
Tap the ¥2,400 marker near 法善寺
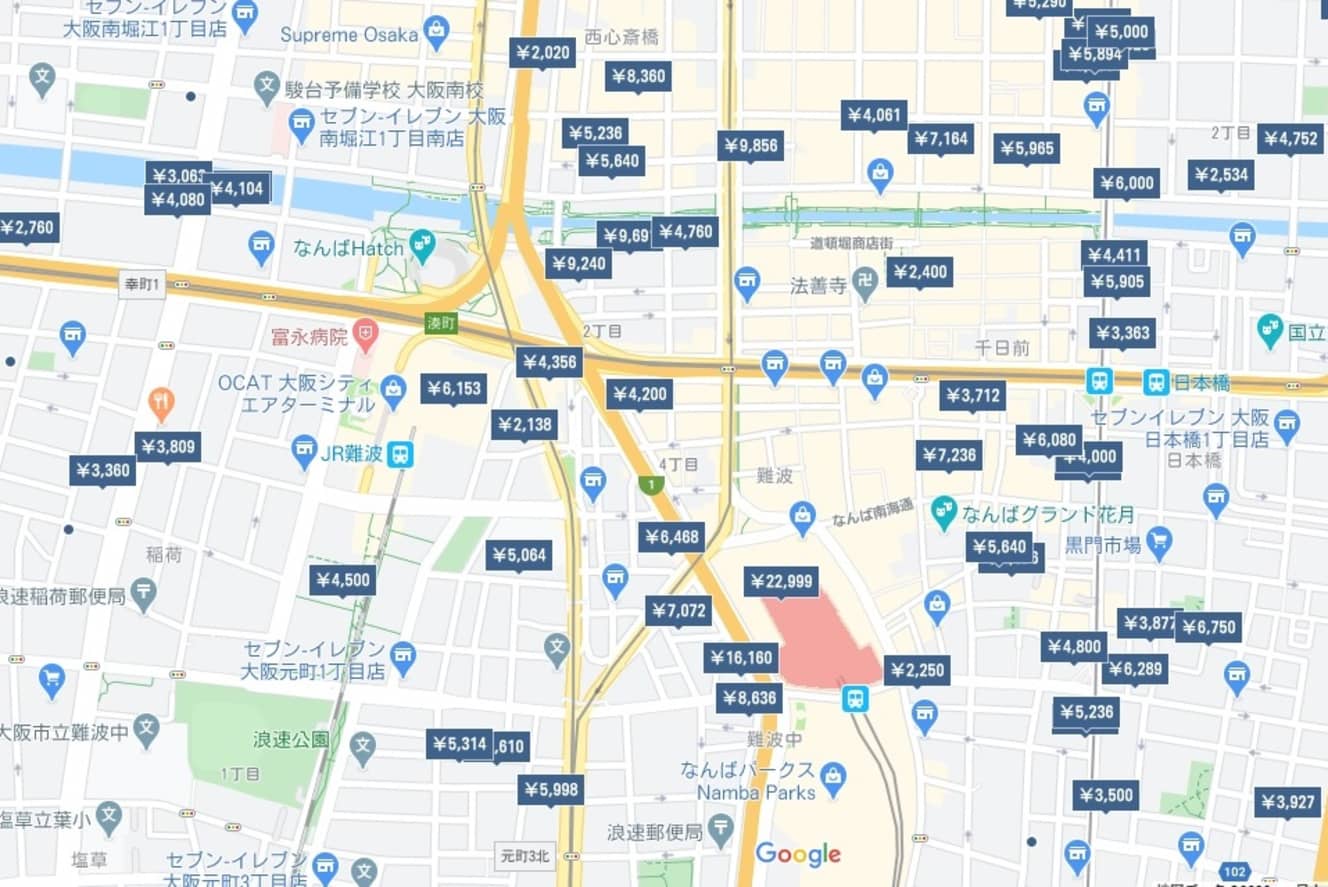click(x=919, y=272)
